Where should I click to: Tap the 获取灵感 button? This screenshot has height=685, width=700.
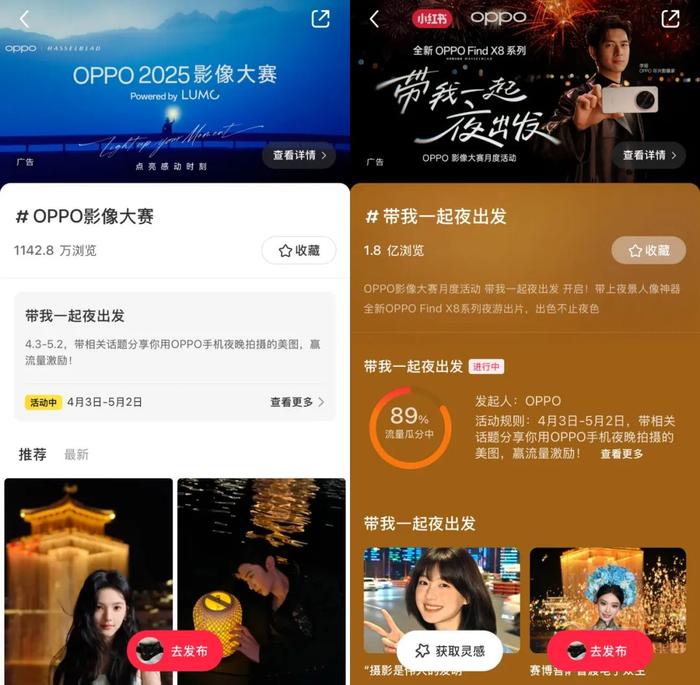click(450, 651)
